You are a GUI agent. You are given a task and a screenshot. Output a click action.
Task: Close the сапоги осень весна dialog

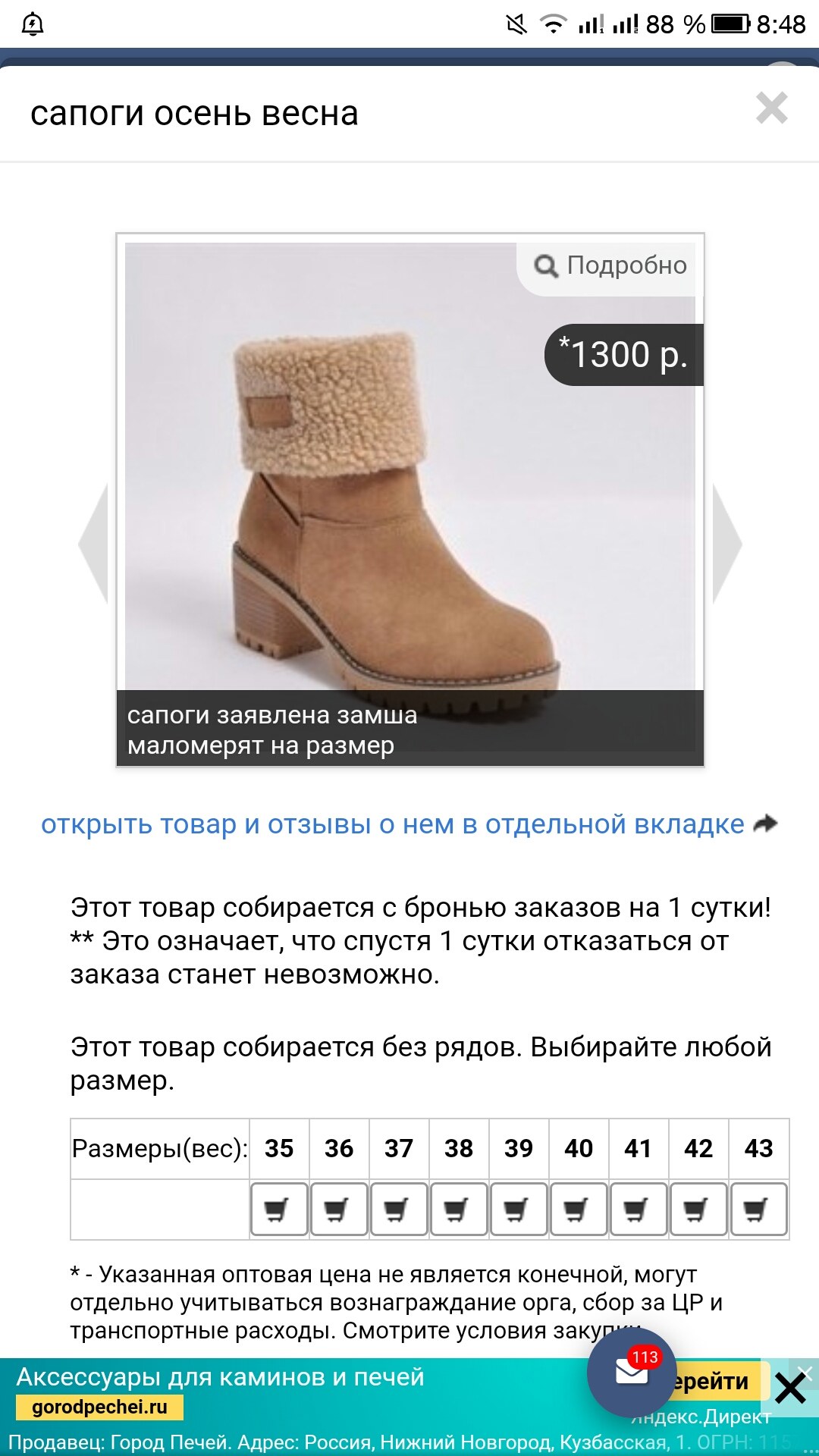click(771, 108)
